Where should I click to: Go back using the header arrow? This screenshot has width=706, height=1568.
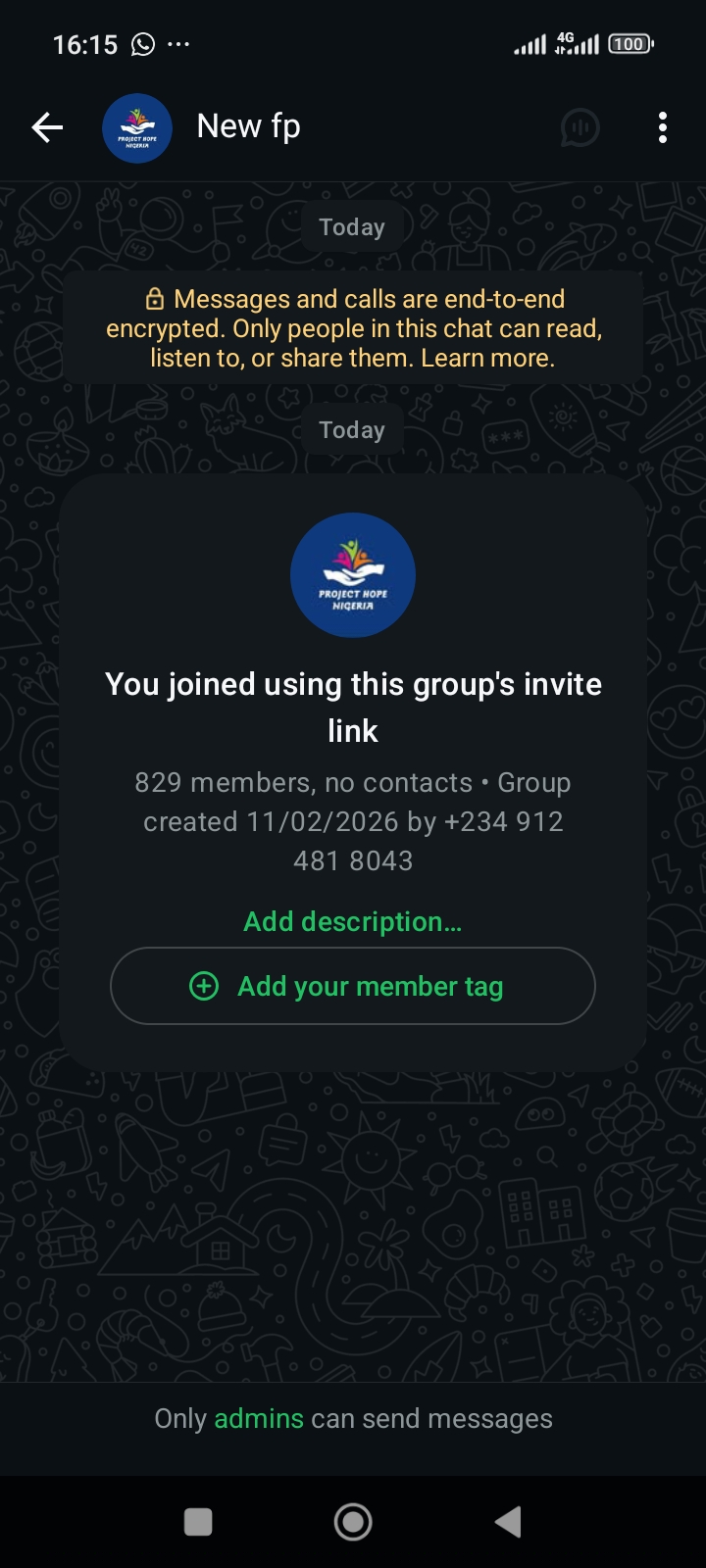[47, 127]
